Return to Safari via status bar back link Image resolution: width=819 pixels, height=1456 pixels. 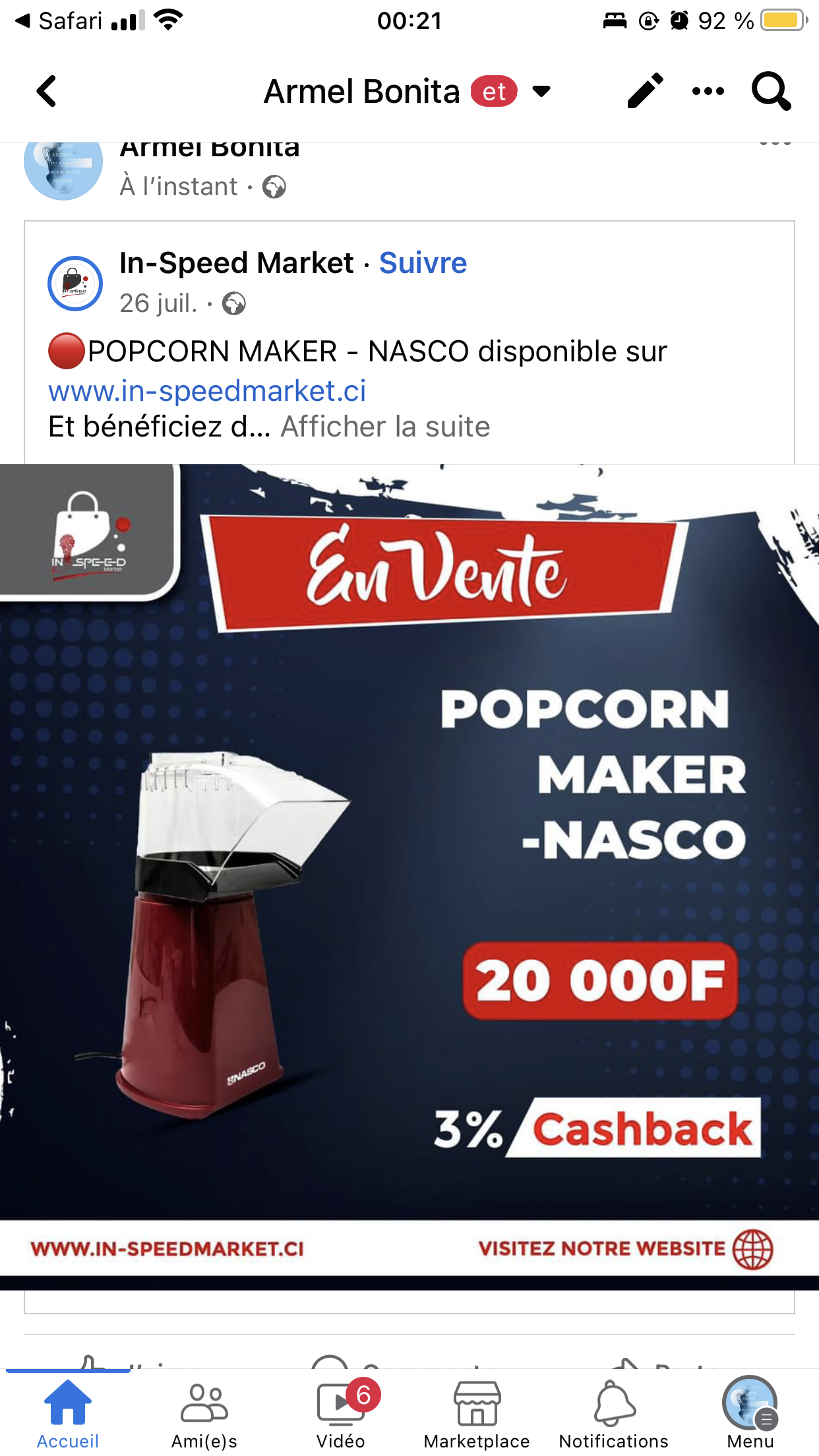pyautogui.click(x=58, y=21)
